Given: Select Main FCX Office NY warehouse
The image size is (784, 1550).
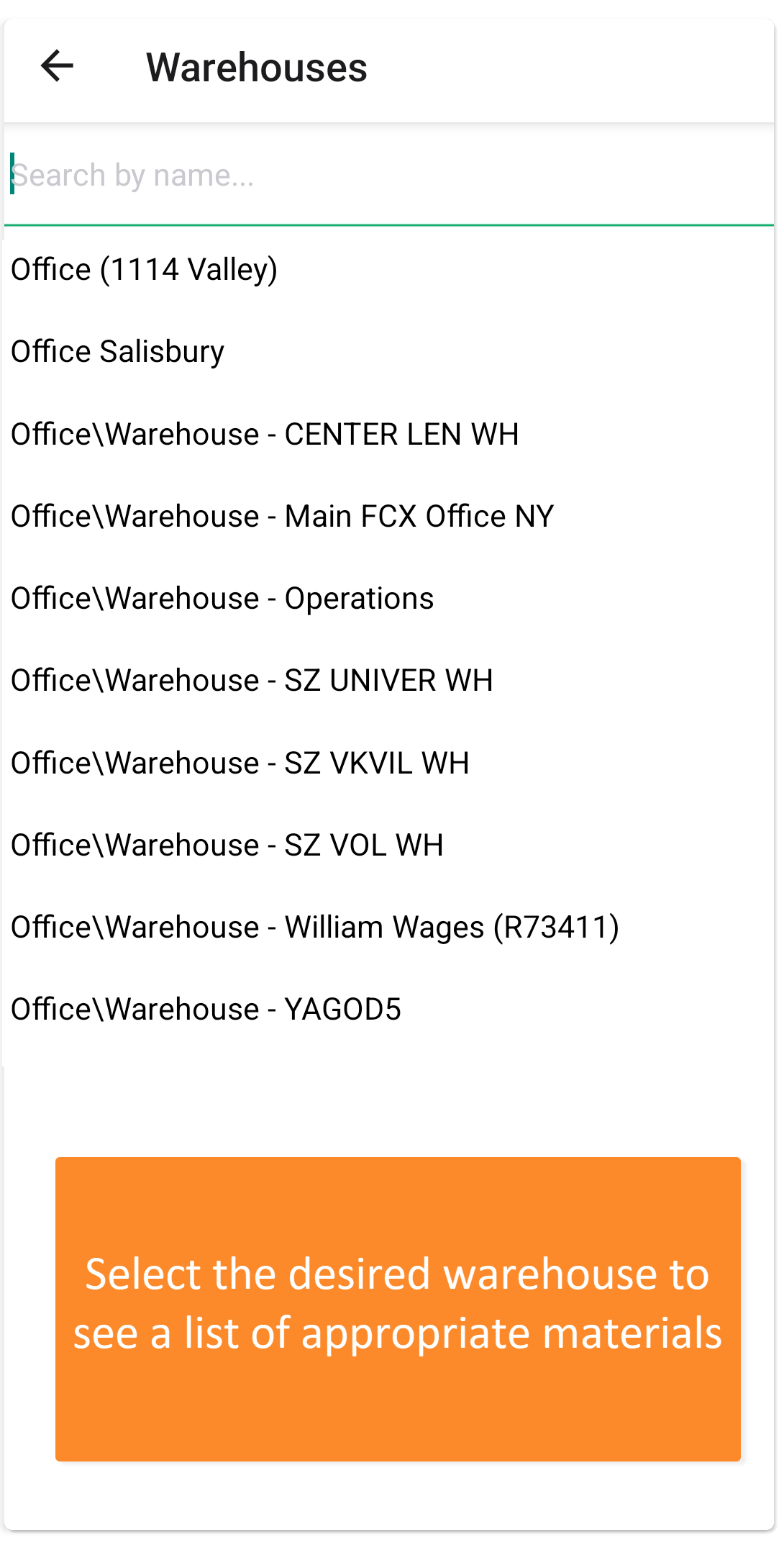Looking at the screenshot, I should coord(389,517).
